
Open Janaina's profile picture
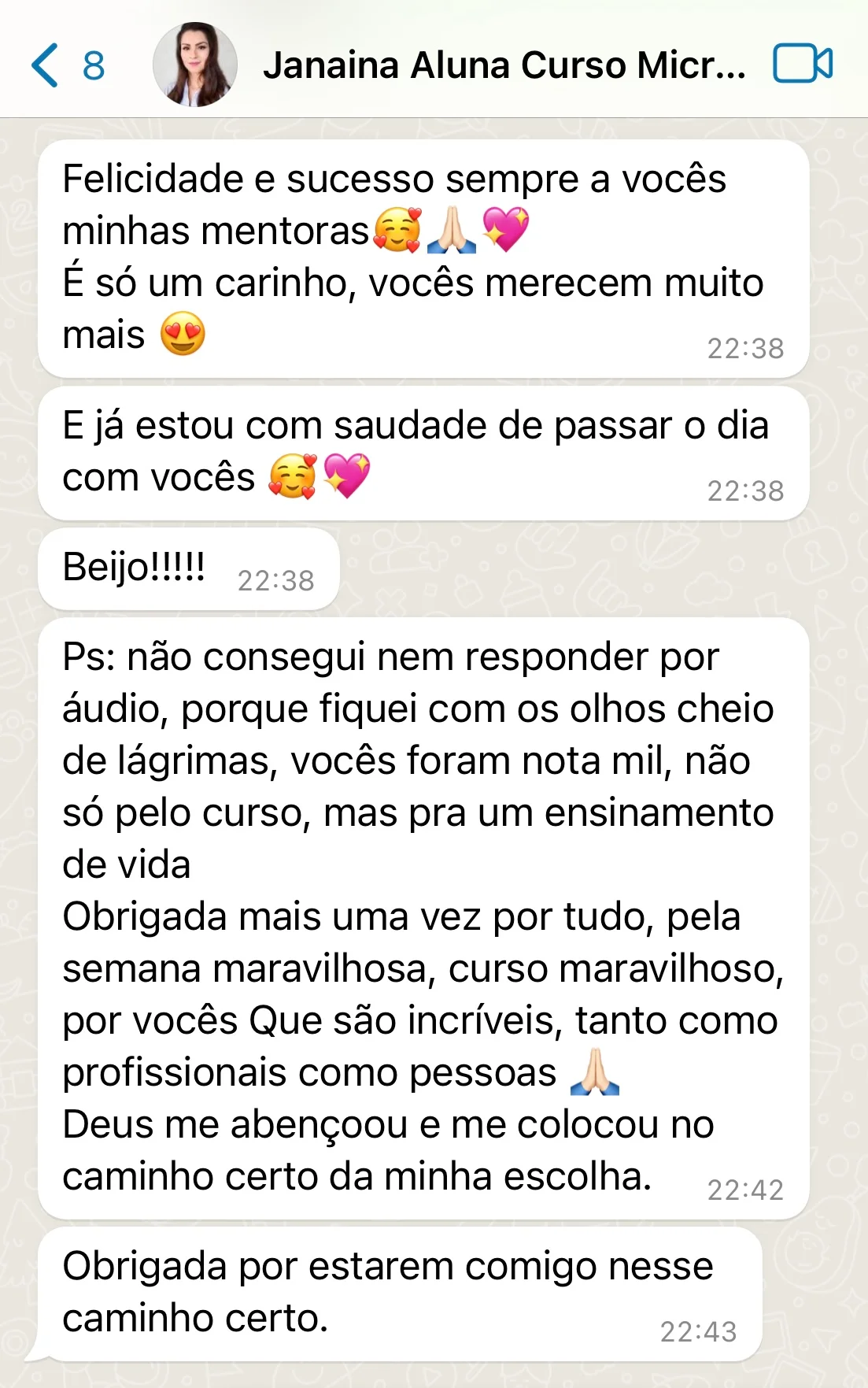point(194,65)
